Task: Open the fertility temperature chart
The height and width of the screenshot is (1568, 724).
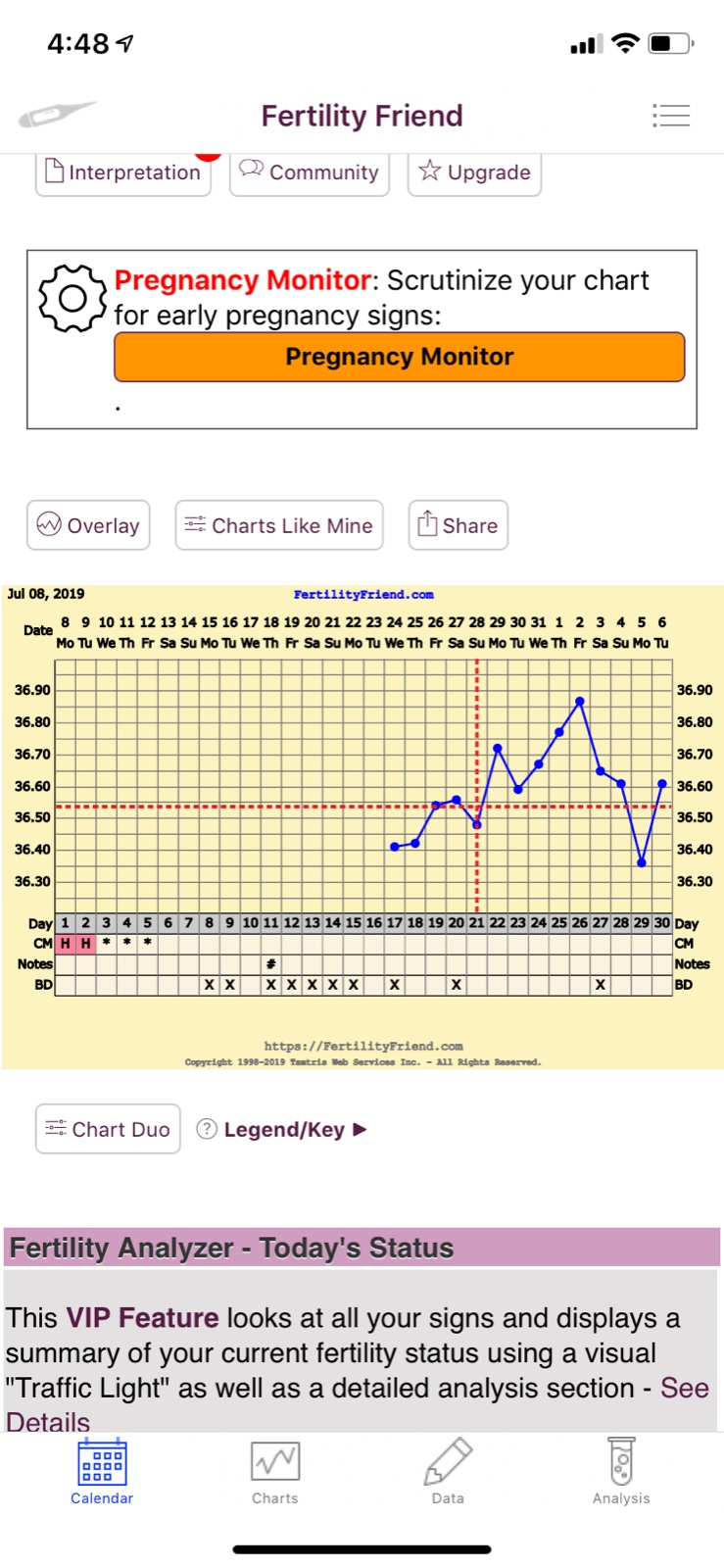Action: [x=362, y=804]
